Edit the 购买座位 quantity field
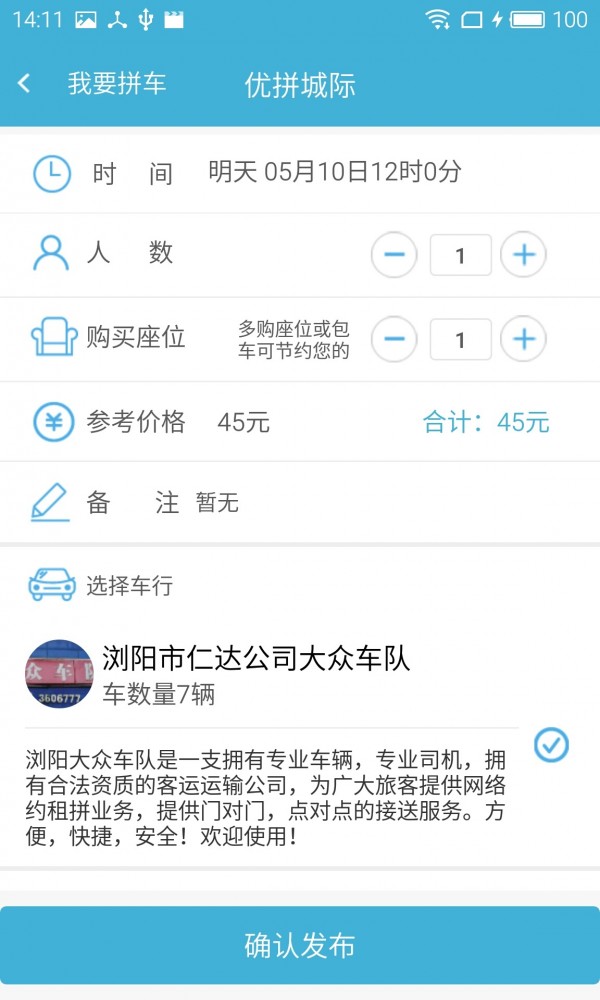600x1000 pixels. [460, 340]
